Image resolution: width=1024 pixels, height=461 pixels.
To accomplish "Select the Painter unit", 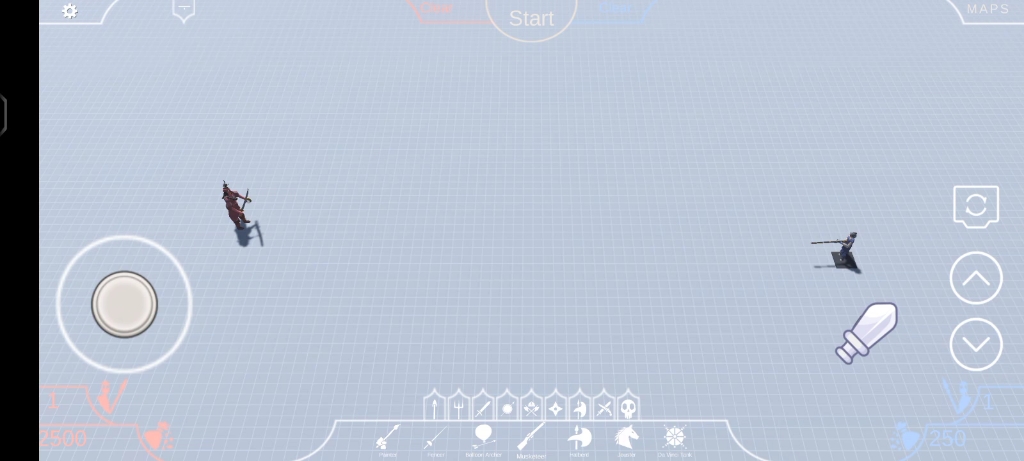I will coord(387,438).
